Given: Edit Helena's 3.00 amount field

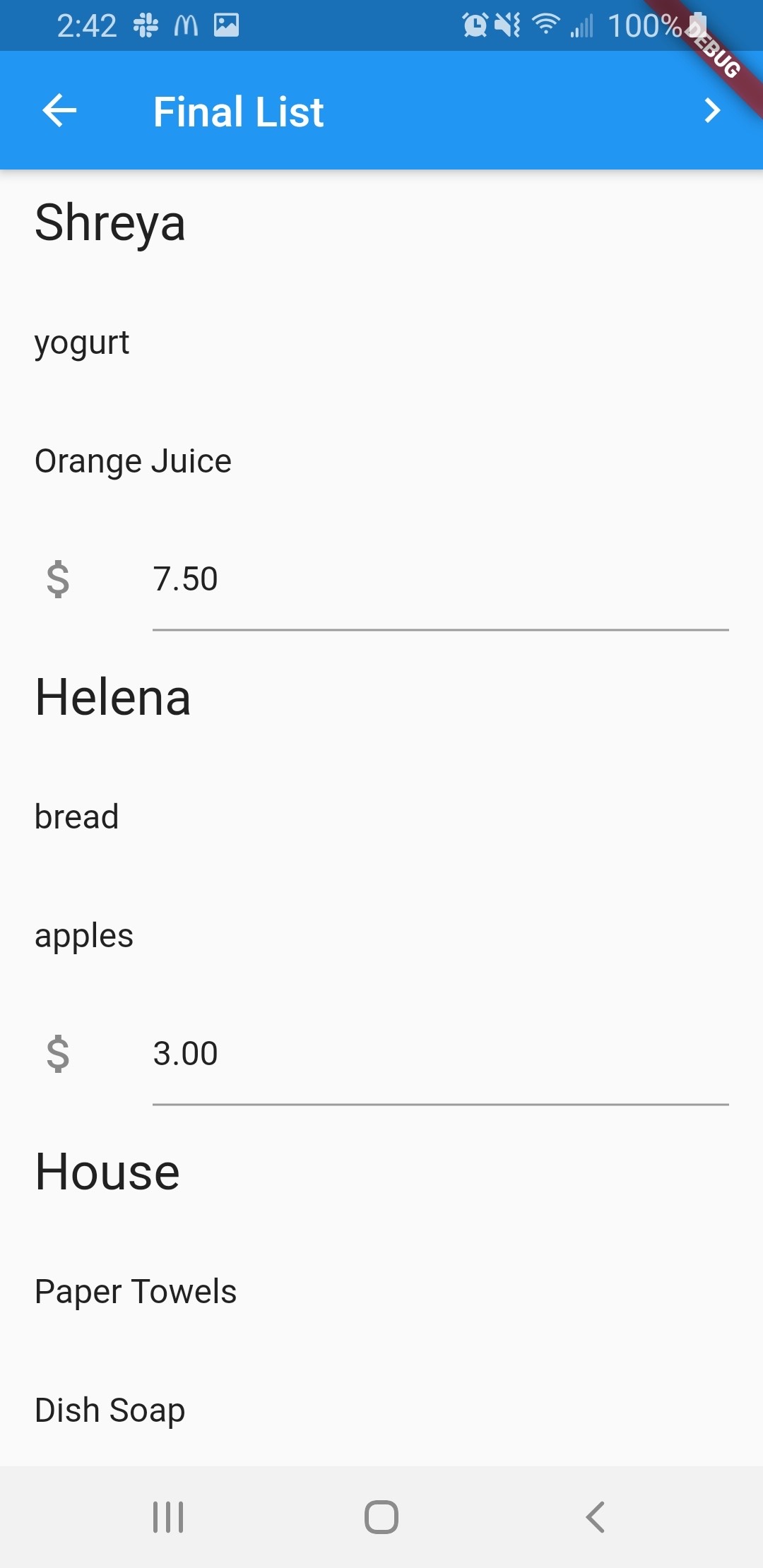Looking at the screenshot, I should click(x=439, y=1054).
